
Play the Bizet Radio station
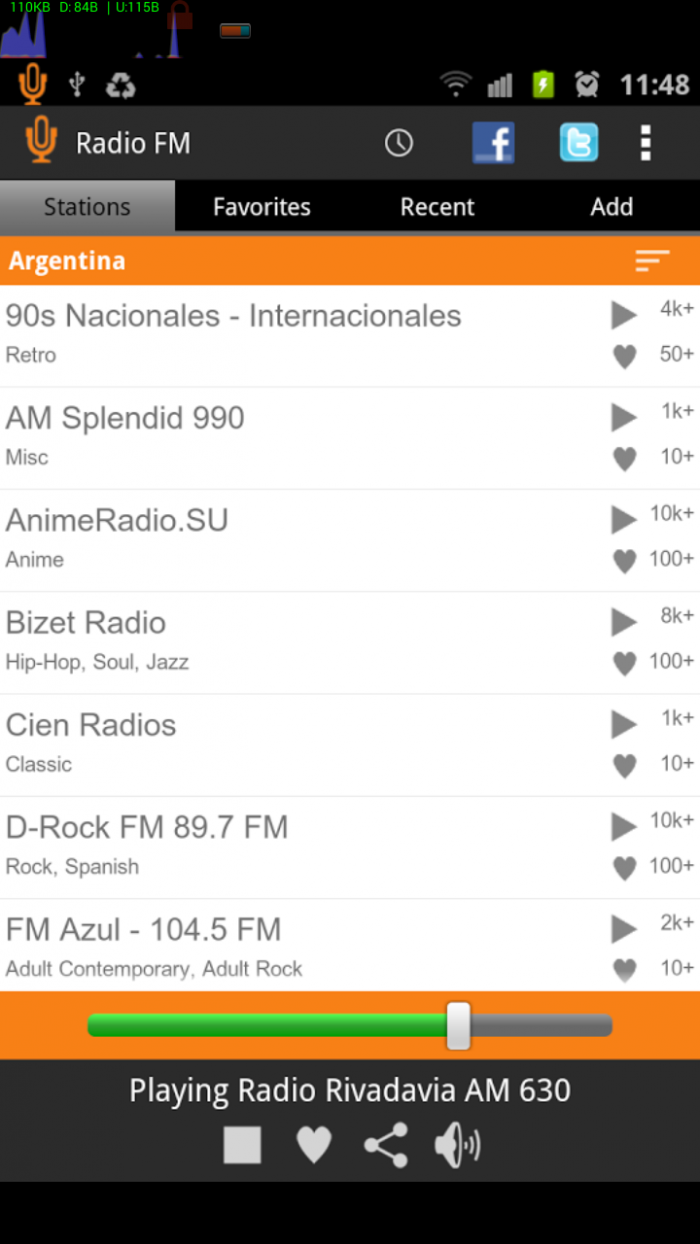(x=624, y=622)
